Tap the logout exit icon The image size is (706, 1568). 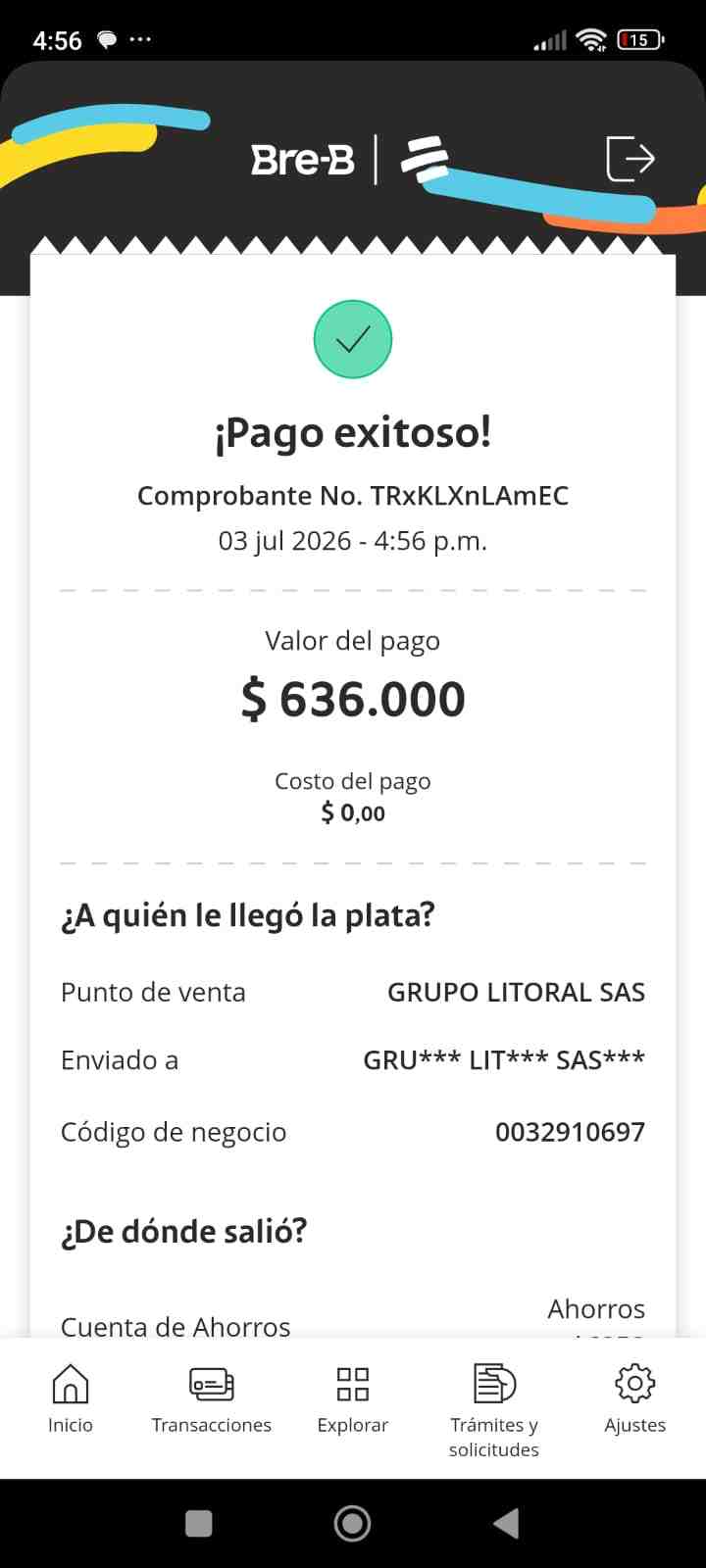[x=630, y=159]
